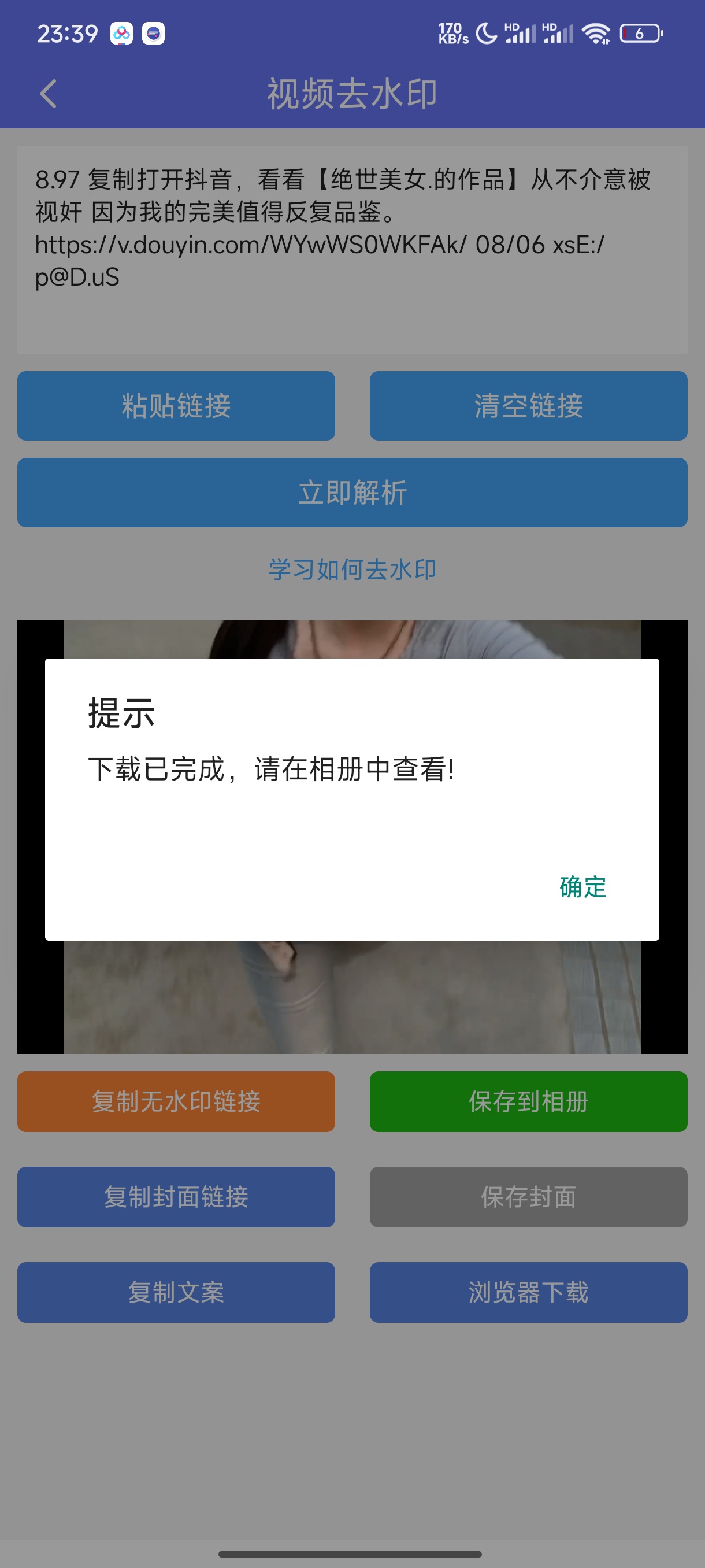Start parsing with 立即解析

pos(352,493)
